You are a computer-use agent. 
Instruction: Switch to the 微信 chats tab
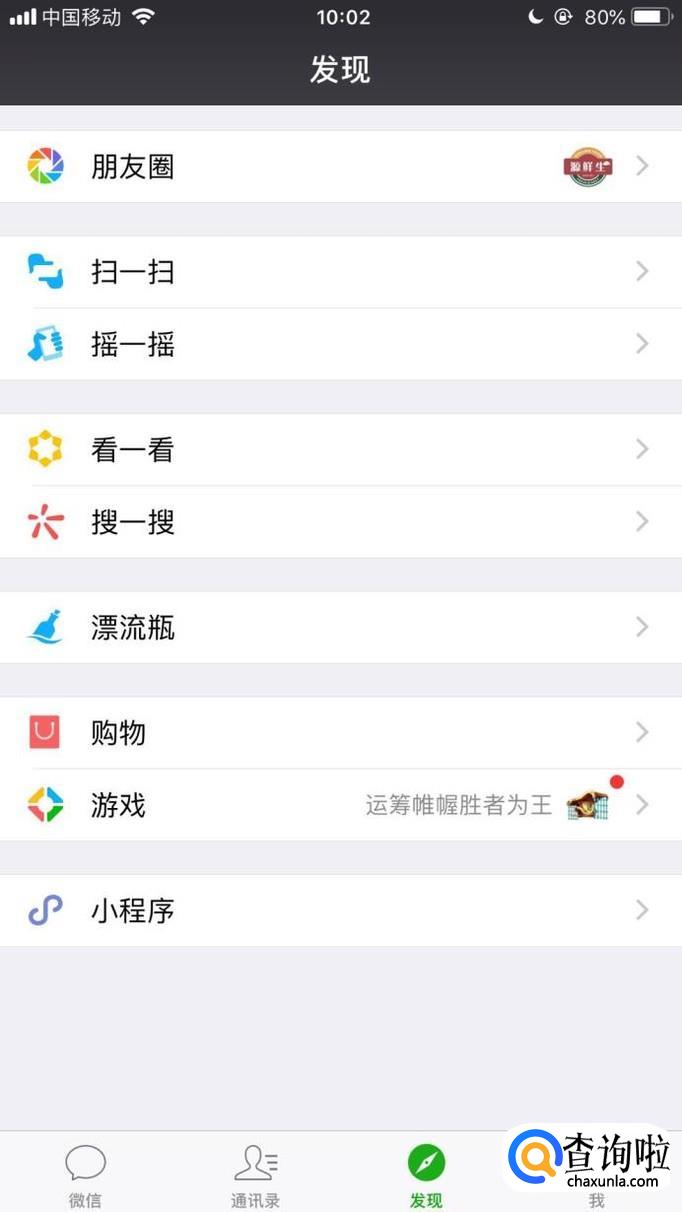(85, 1175)
